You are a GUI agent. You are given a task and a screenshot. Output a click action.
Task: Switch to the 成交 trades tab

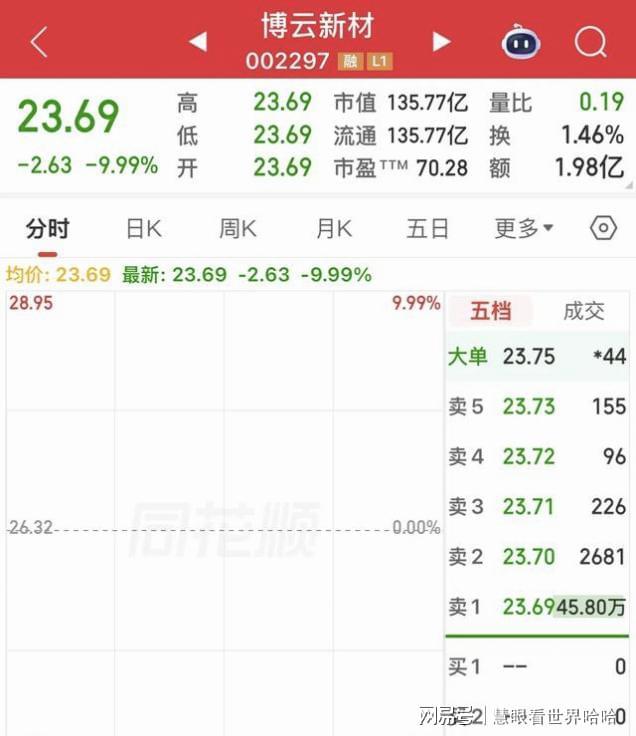coord(584,311)
